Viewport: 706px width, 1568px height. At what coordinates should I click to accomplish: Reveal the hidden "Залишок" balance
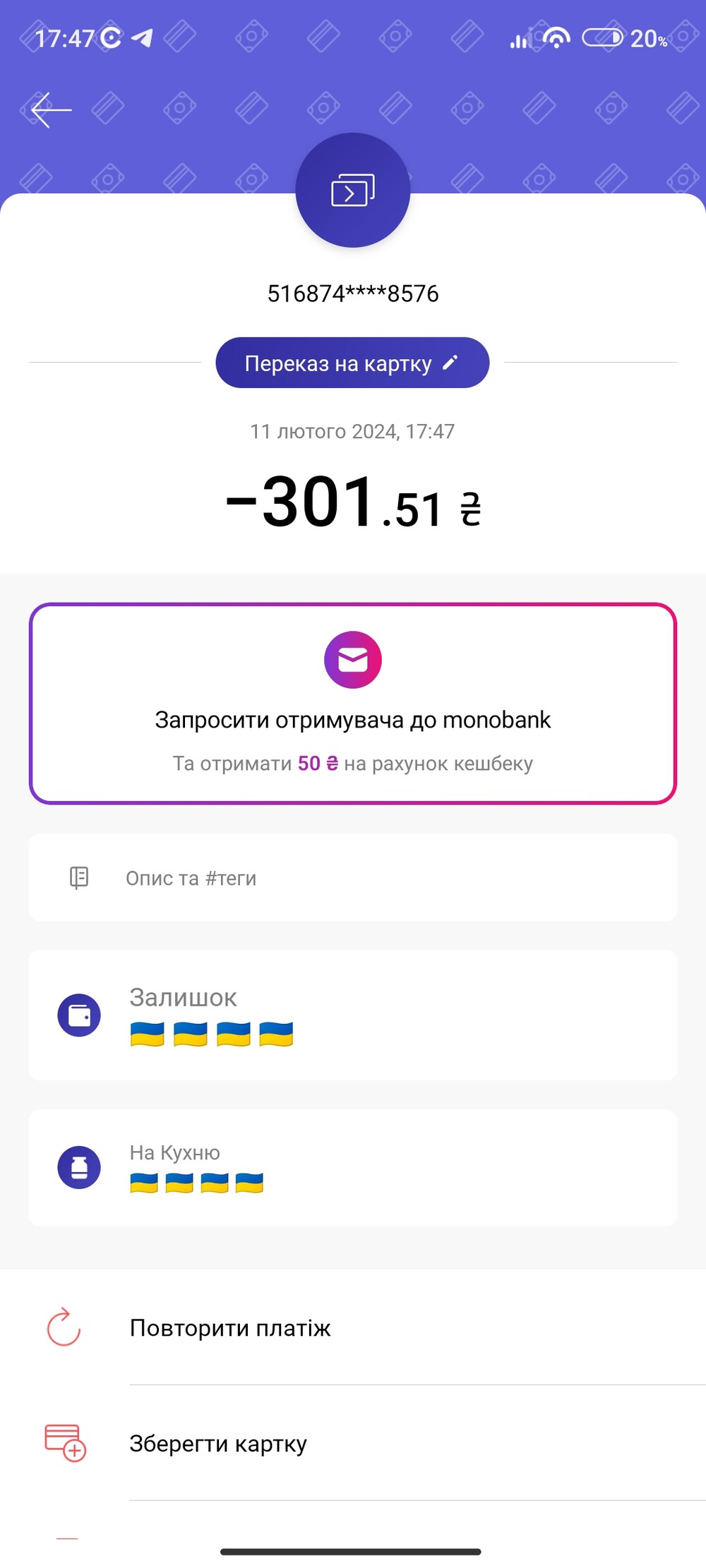tap(353, 1015)
